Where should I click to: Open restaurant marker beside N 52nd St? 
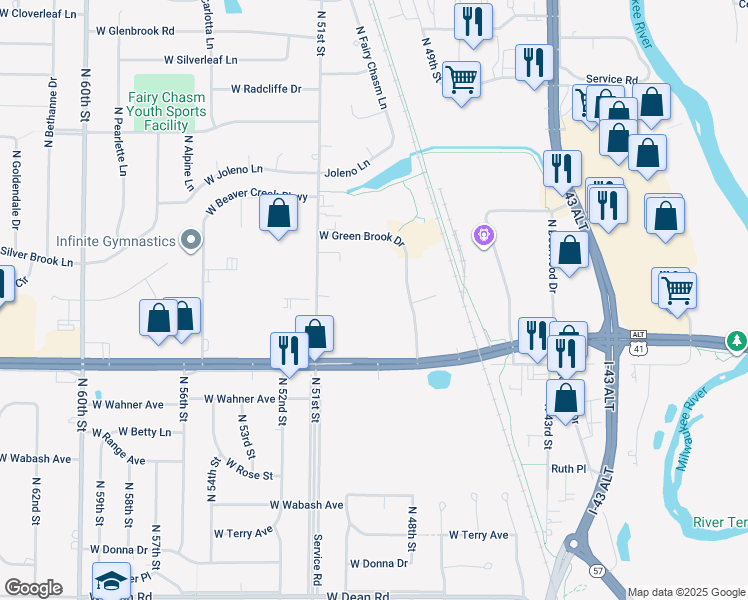pos(285,350)
